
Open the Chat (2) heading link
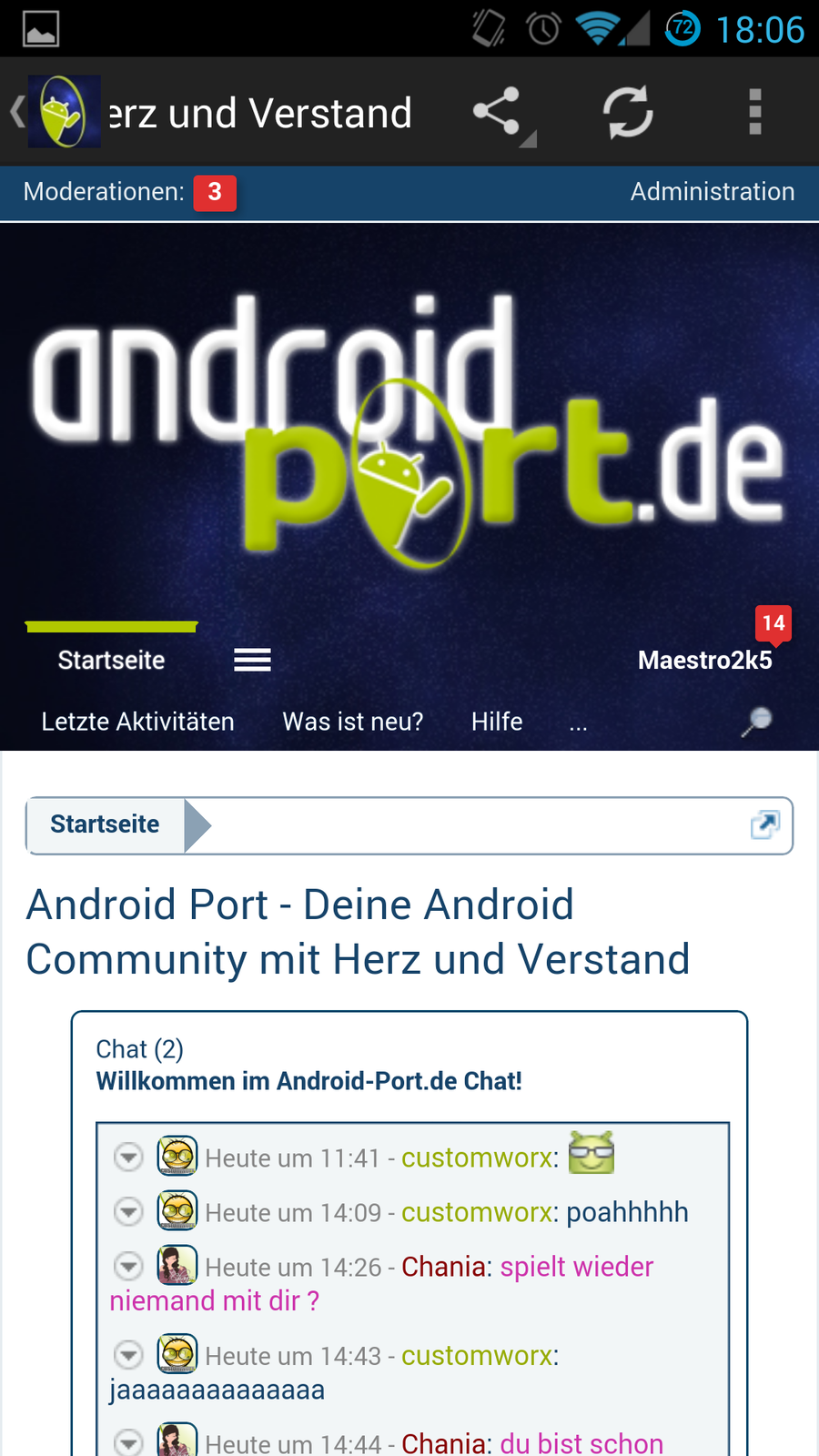(139, 1049)
